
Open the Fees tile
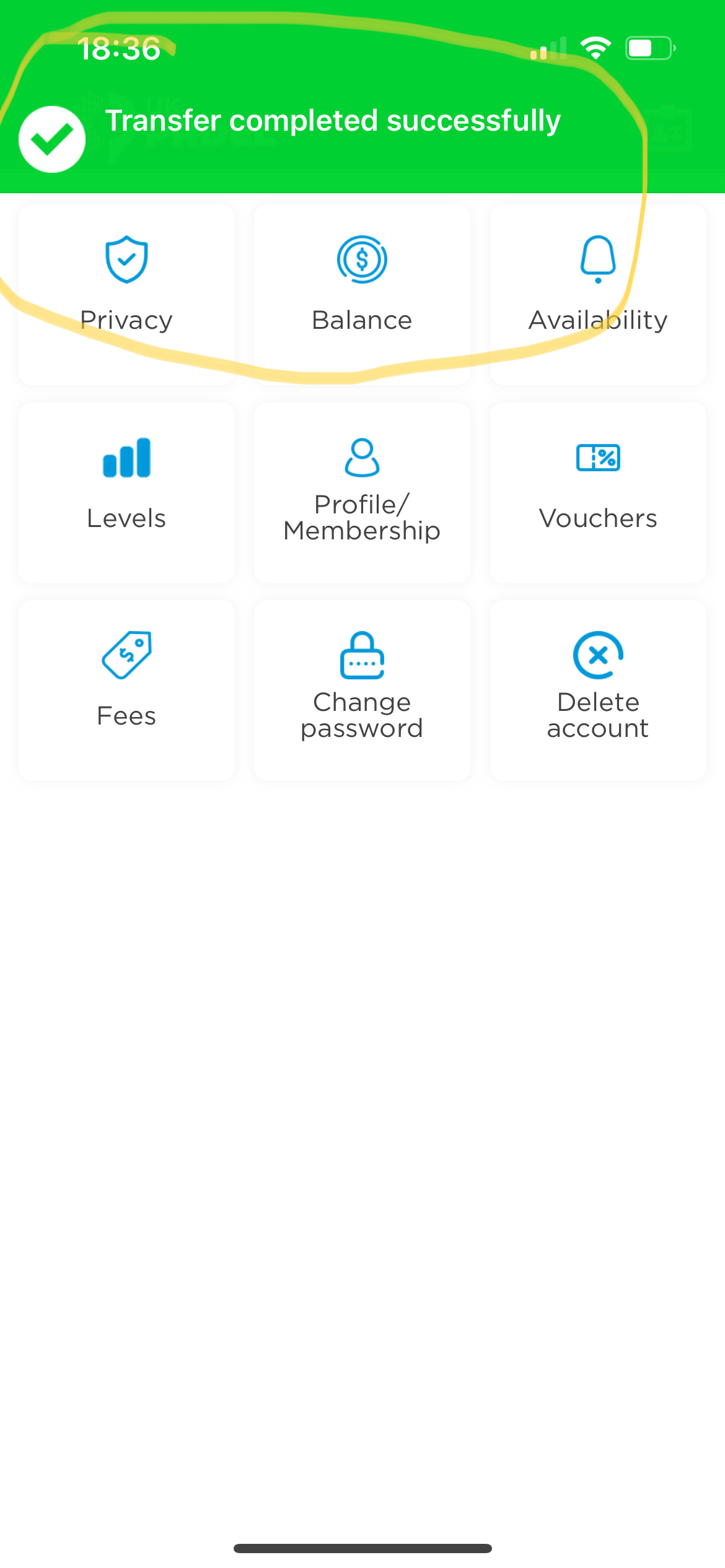[x=126, y=690]
